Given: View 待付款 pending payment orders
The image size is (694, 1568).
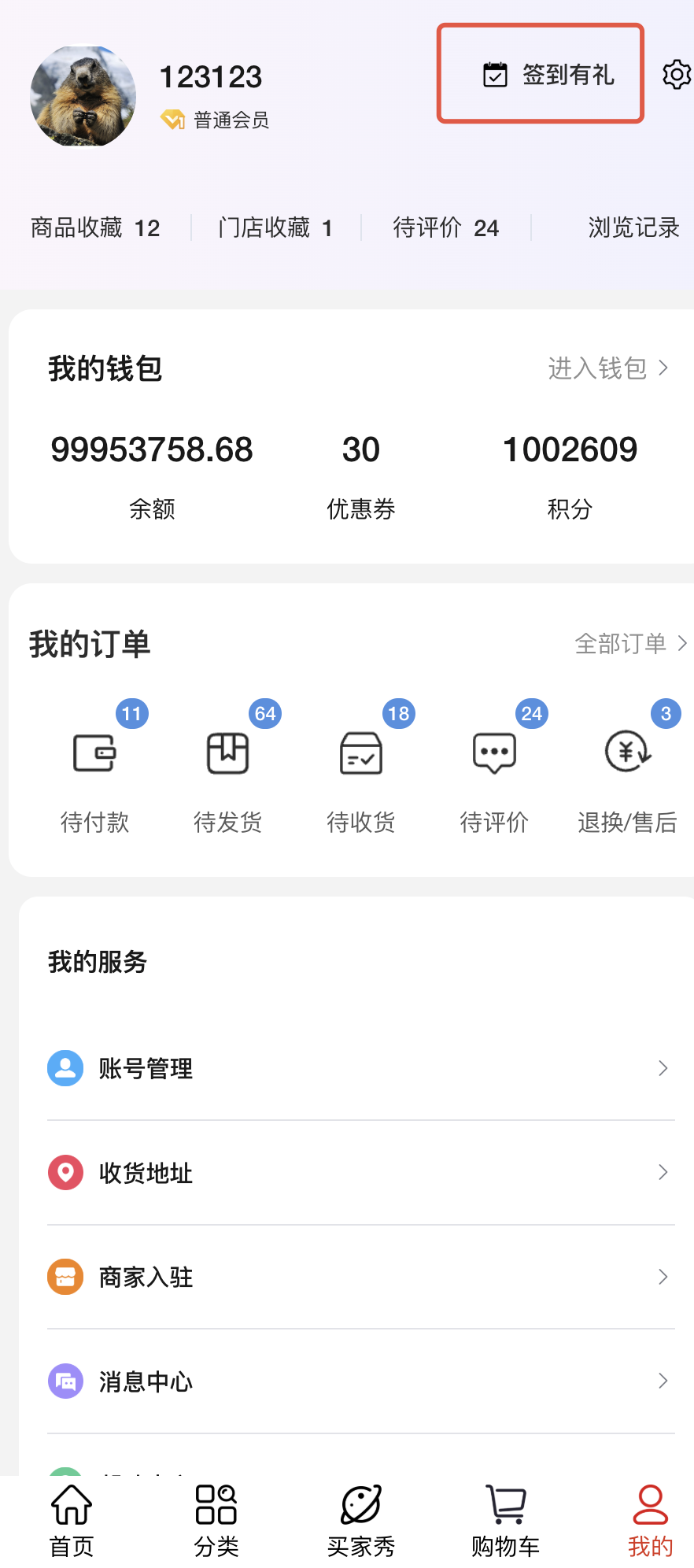Looking at the screenshot, I should (x=95, y=770).
